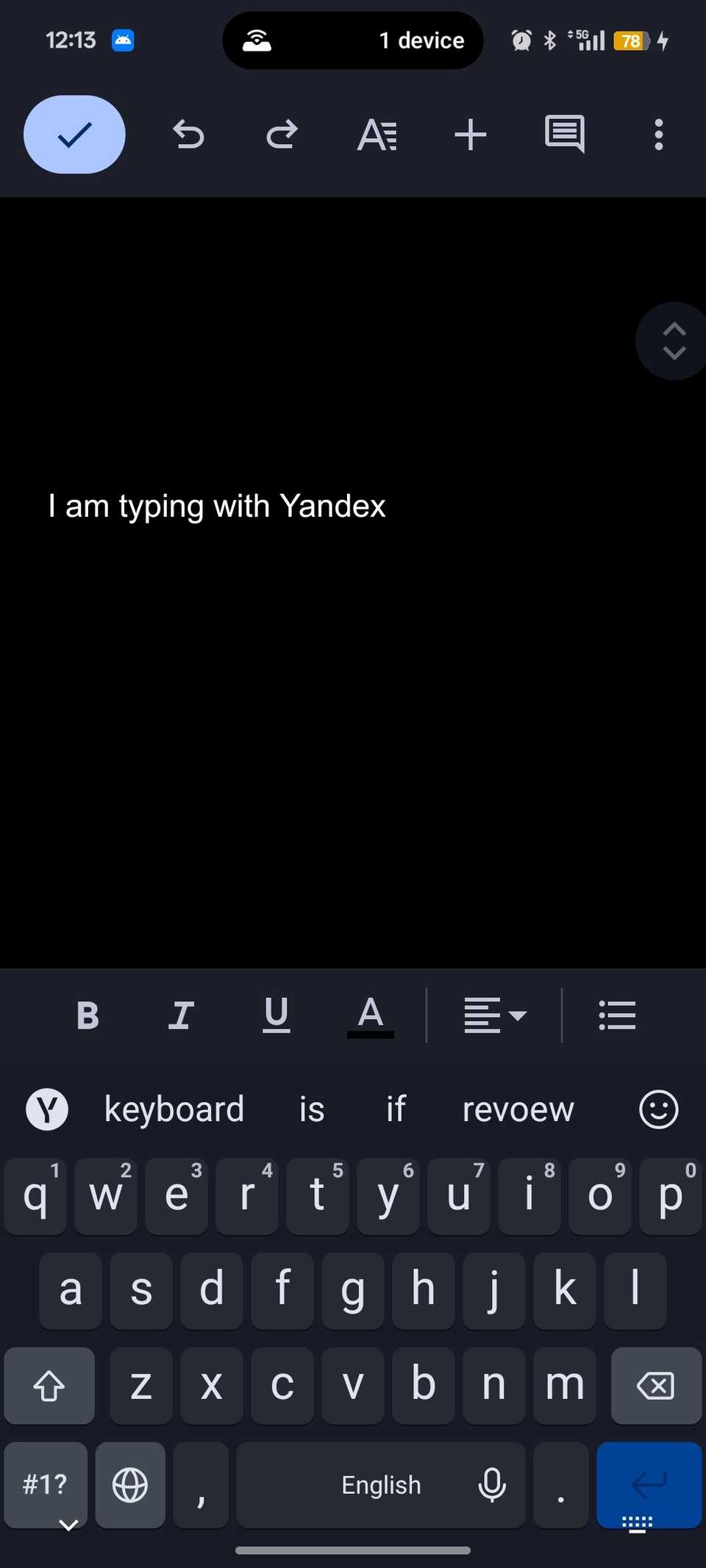Open the three-dot overflow menu
Image resolution: width=706 pixels, height=1568 pixels.
tap(658, 135)
